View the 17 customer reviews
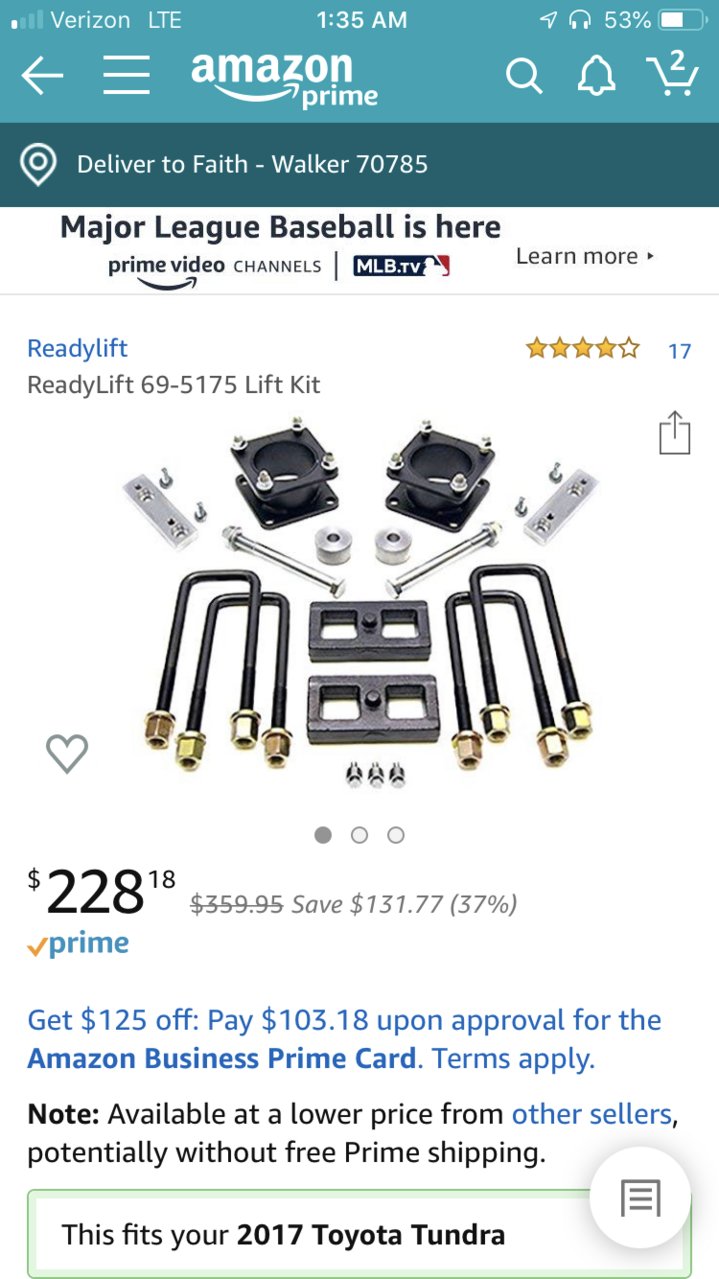Screen dimensions: 719x1279 coord(679,351)
